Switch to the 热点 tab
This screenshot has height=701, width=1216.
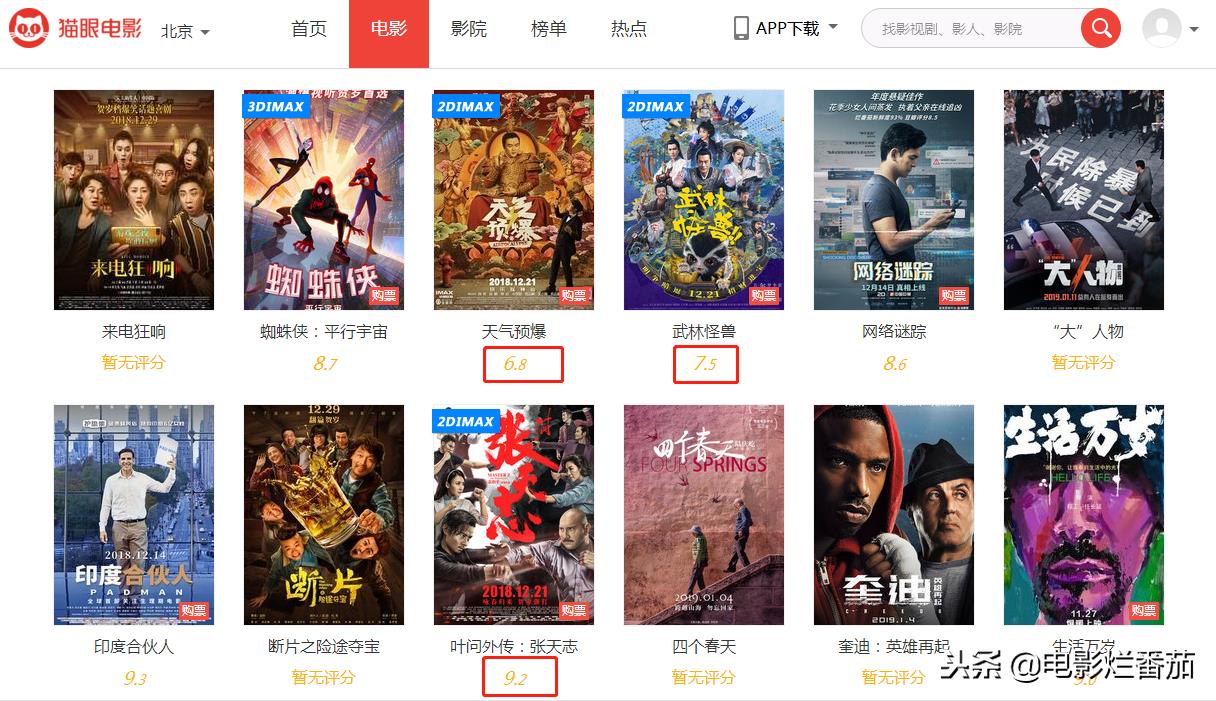click(x=629, y=29)
